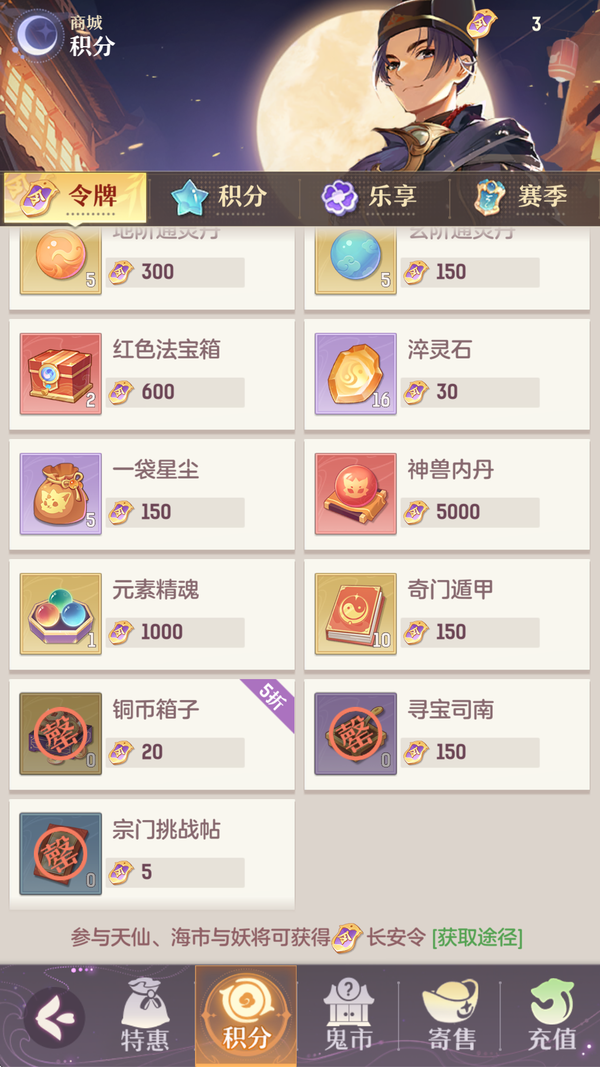Open the 奇门遁甲 item card
Screen dimensions: 600x1067
447,614
